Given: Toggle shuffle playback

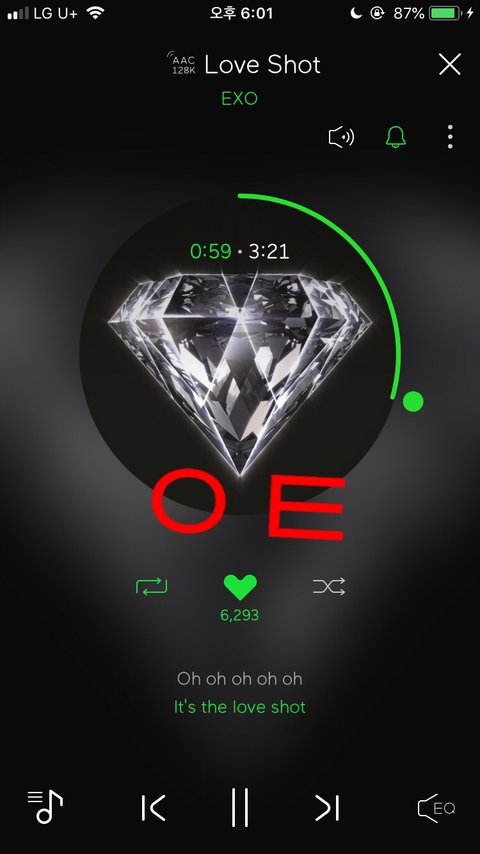Looking at the screenshot, I should pos(329,587).
